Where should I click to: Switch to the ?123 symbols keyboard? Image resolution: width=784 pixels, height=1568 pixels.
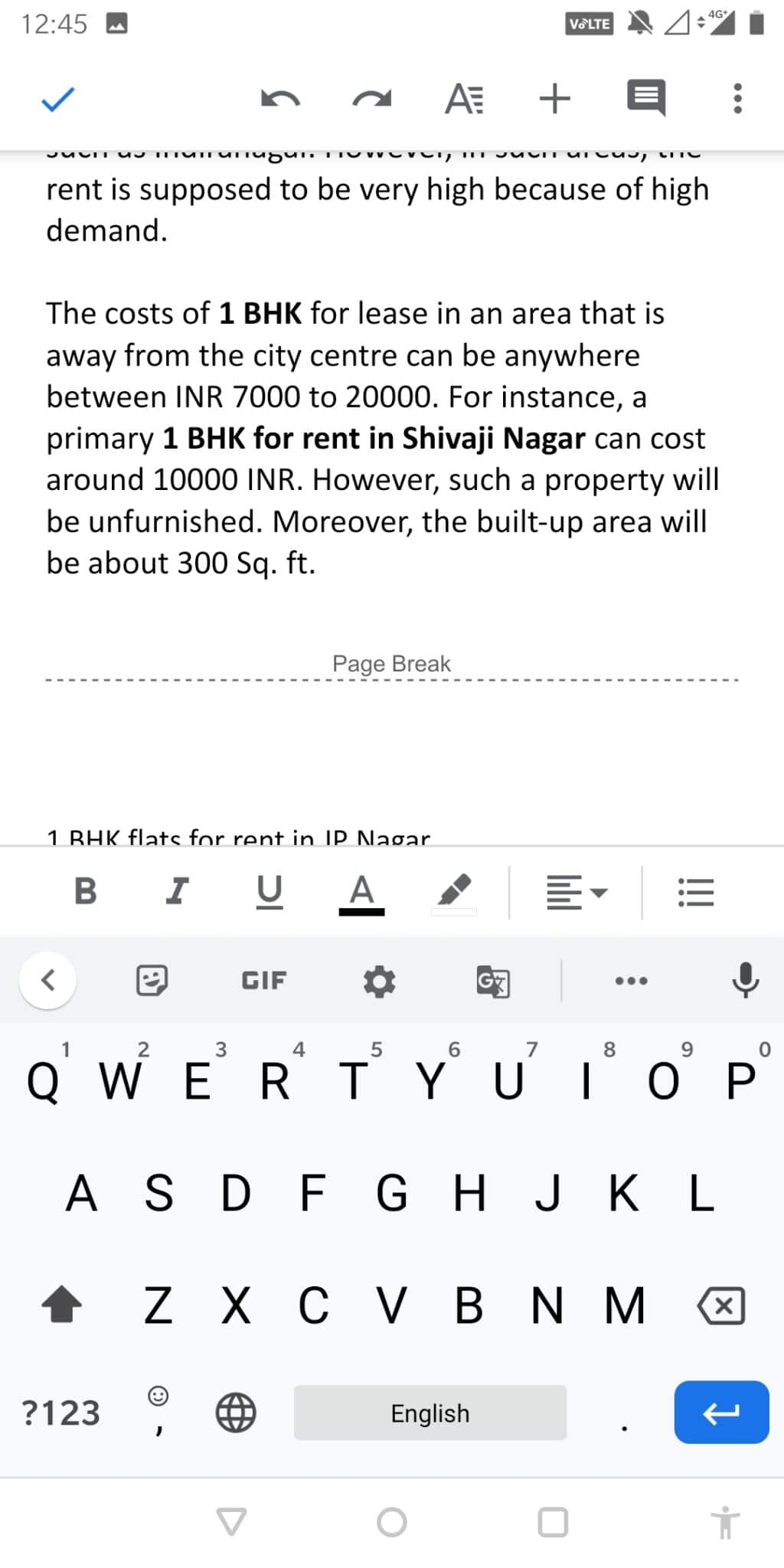coord(60,1413)
